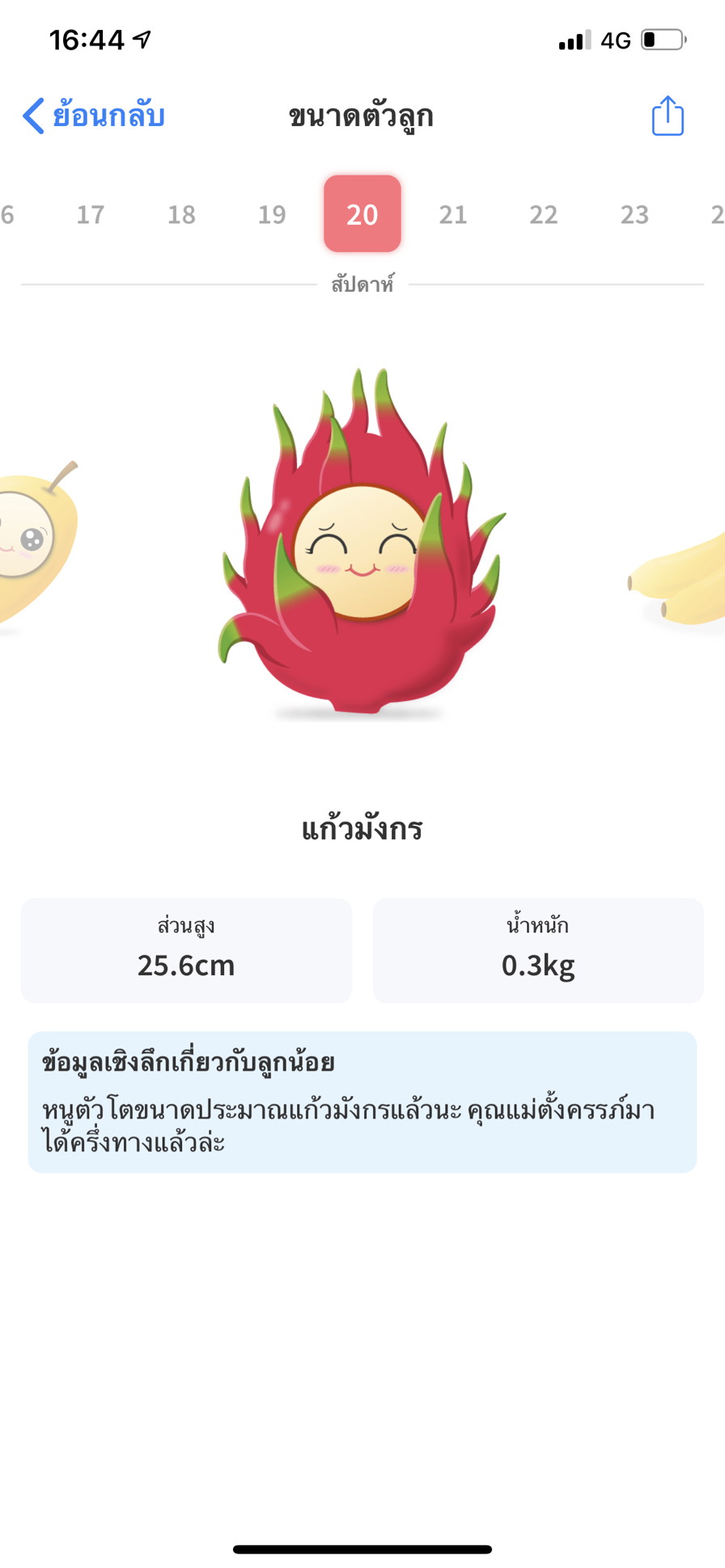725x1568 pixels.
Task: Share this baby size page
Action: [x=668, y=116]
